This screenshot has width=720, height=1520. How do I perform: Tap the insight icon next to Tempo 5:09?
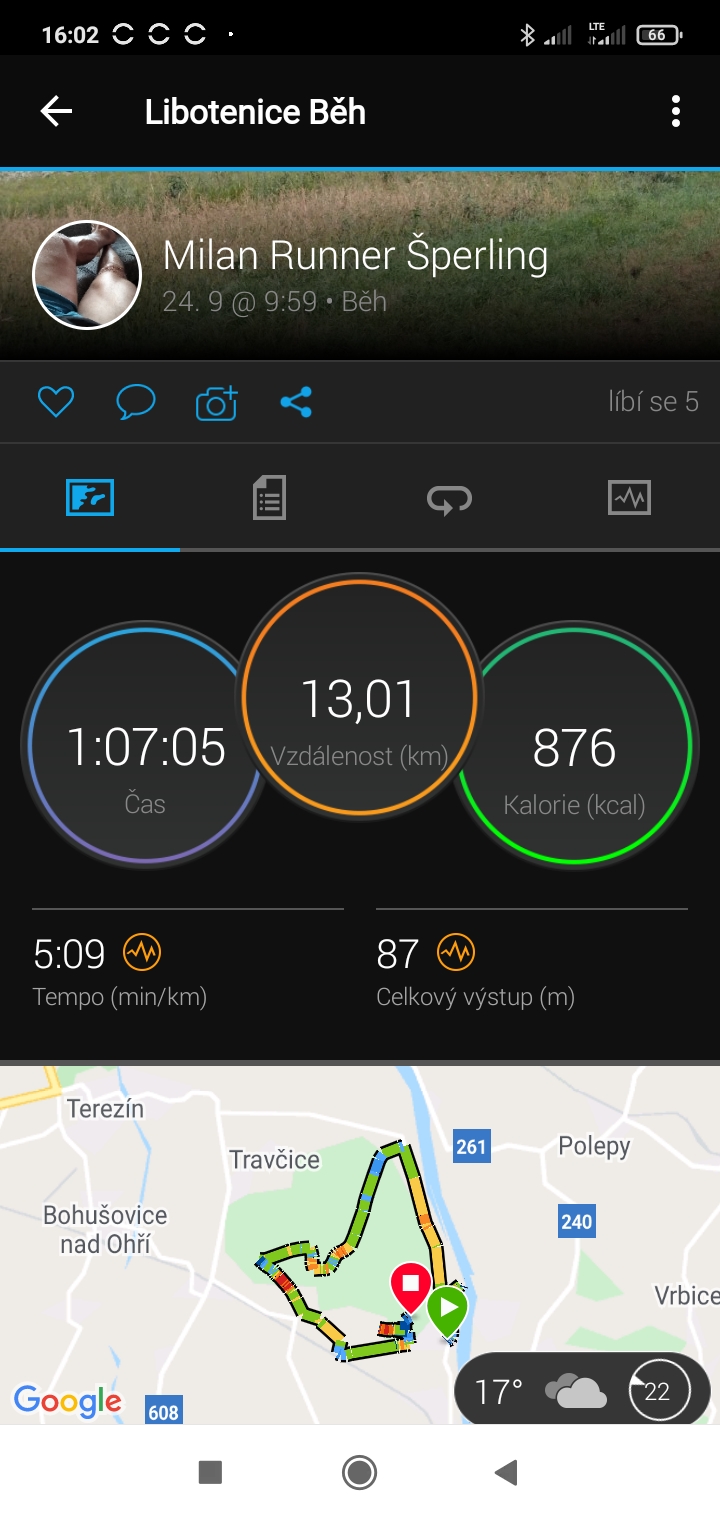click(x=142, y=953)
